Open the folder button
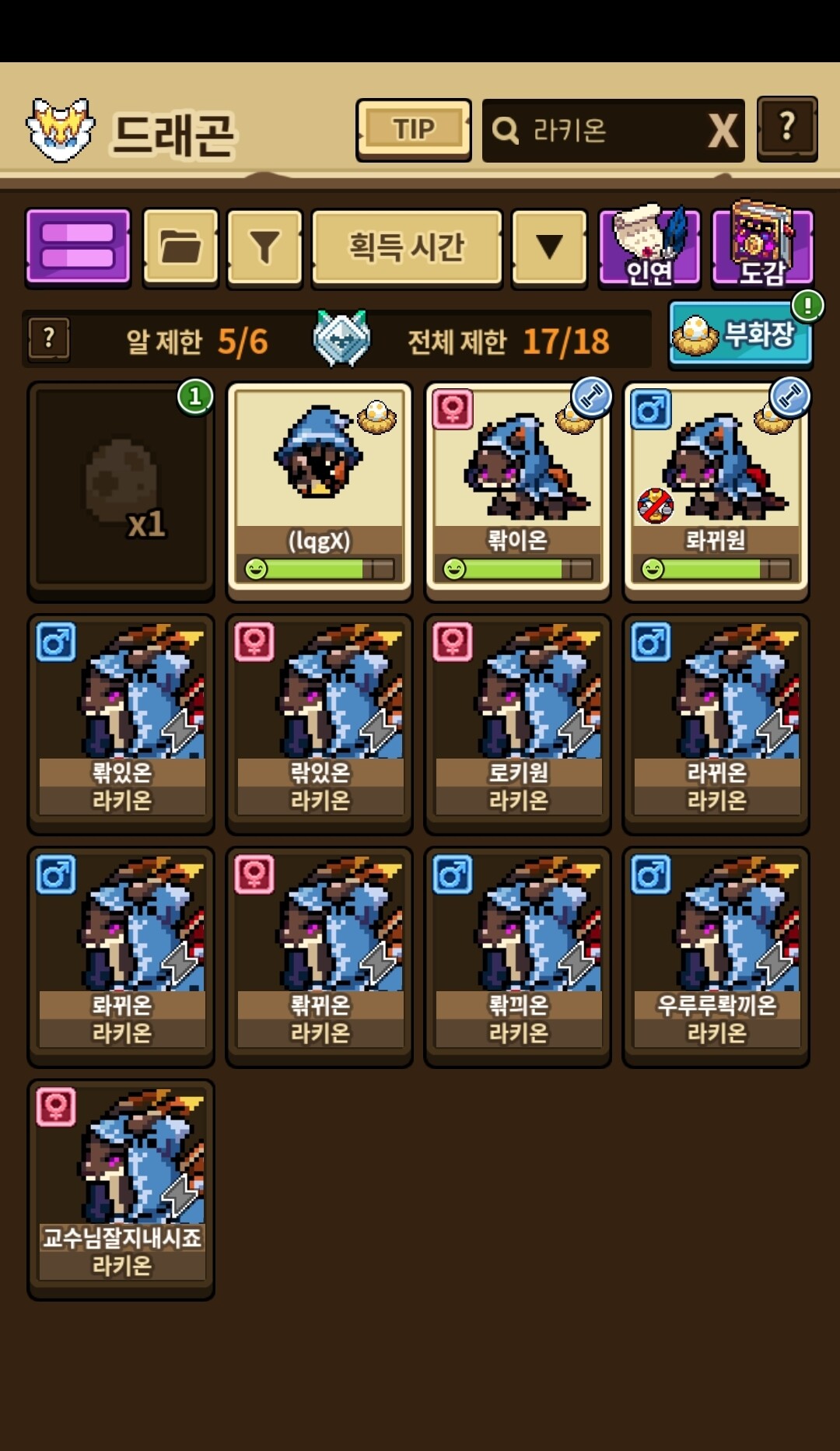The width and height of the screenshot is (840, 1451). coord(180,247)
